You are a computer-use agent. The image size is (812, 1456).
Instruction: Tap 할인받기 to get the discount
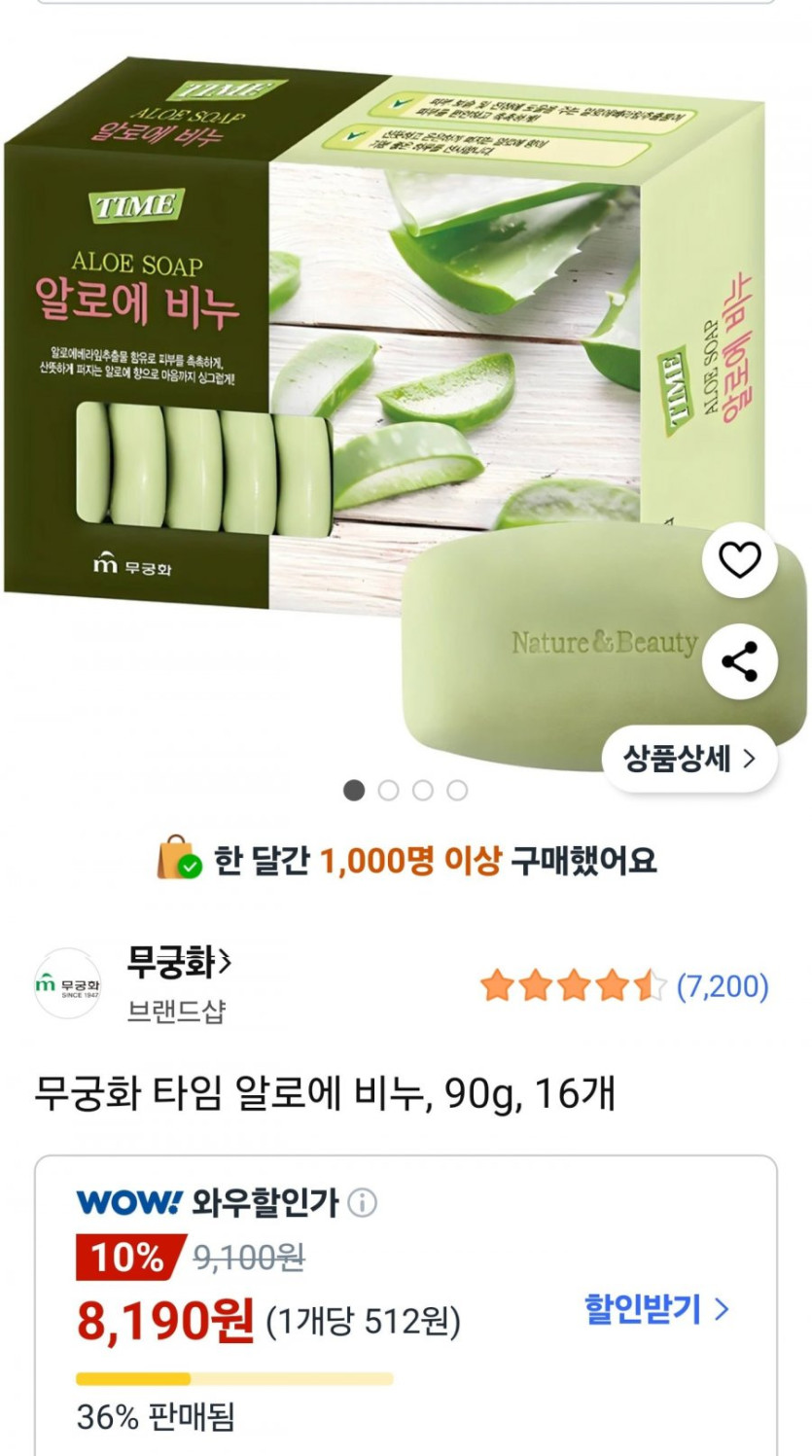point(656,1309)
